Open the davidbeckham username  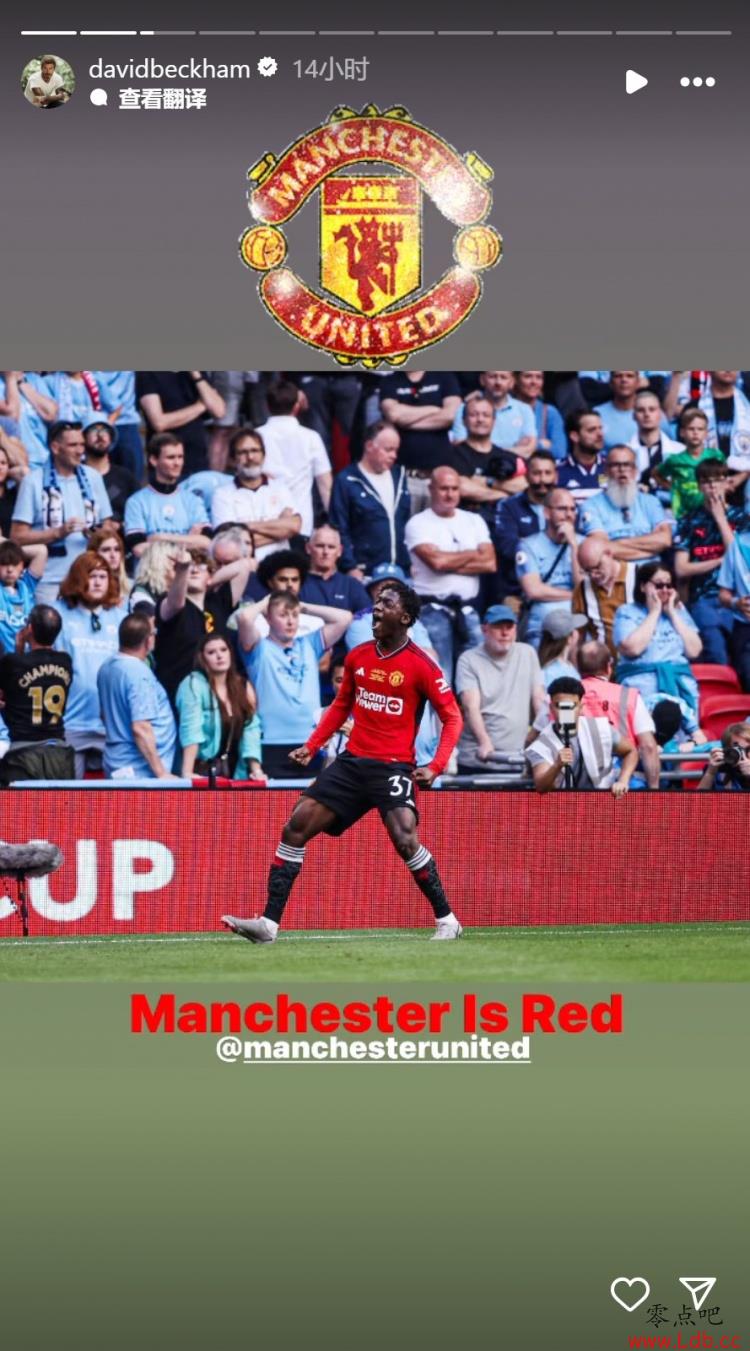[x=169, y=68]
